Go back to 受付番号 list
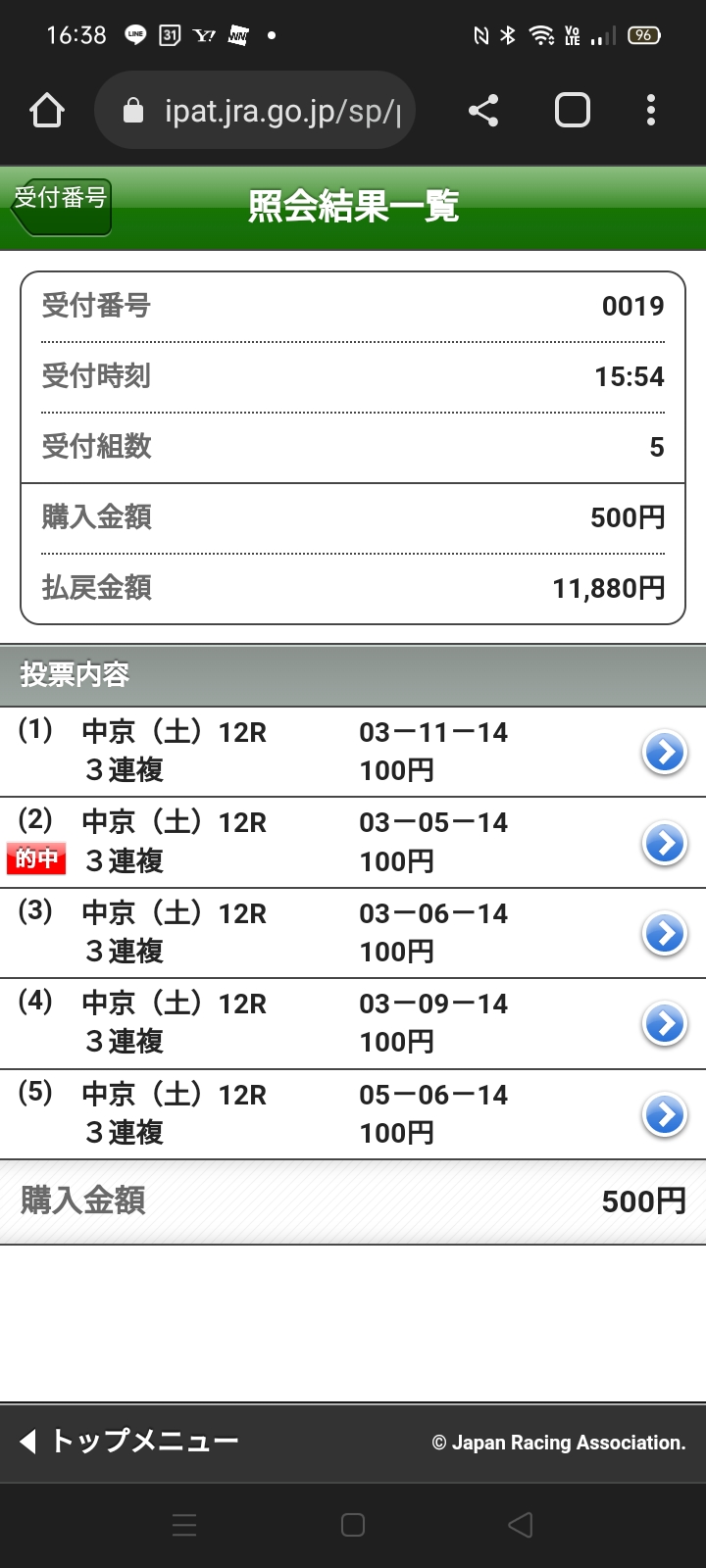 pos(61,205)
